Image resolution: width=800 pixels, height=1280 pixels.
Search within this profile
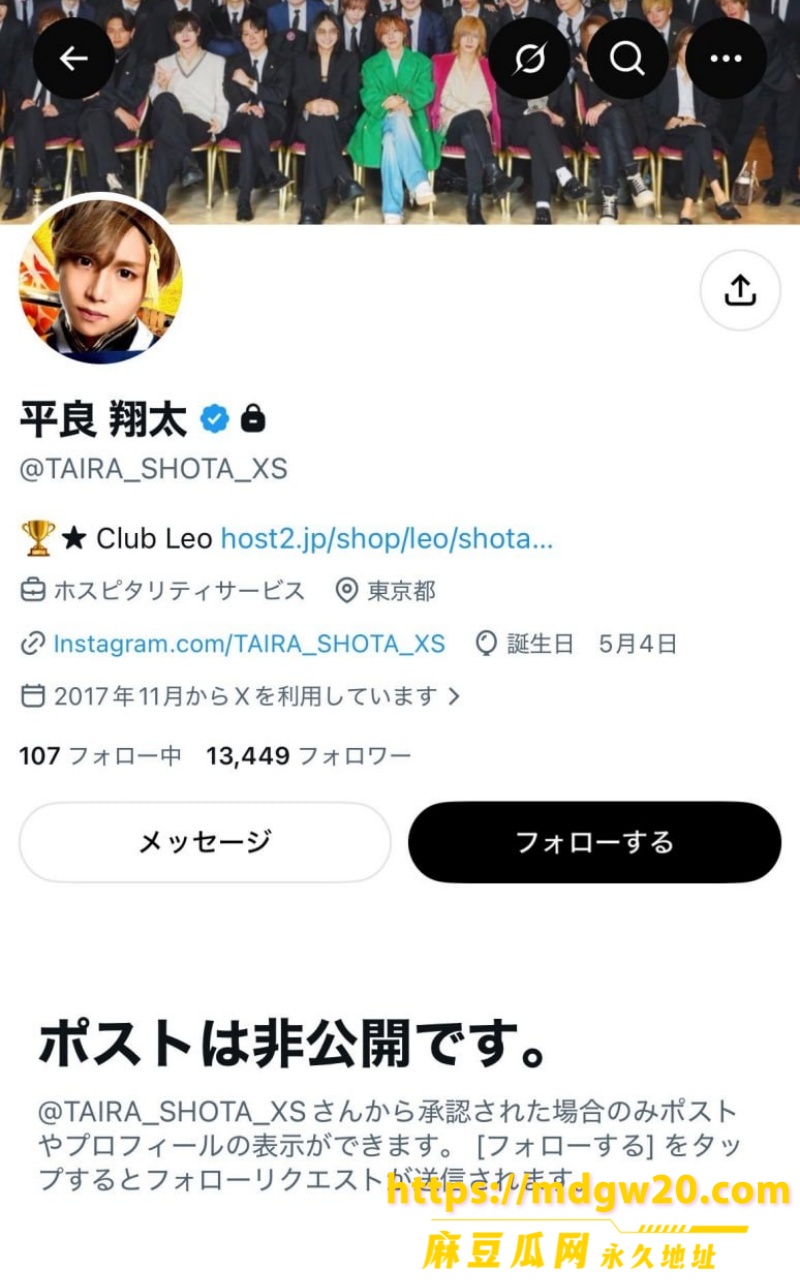coord(627,59)
